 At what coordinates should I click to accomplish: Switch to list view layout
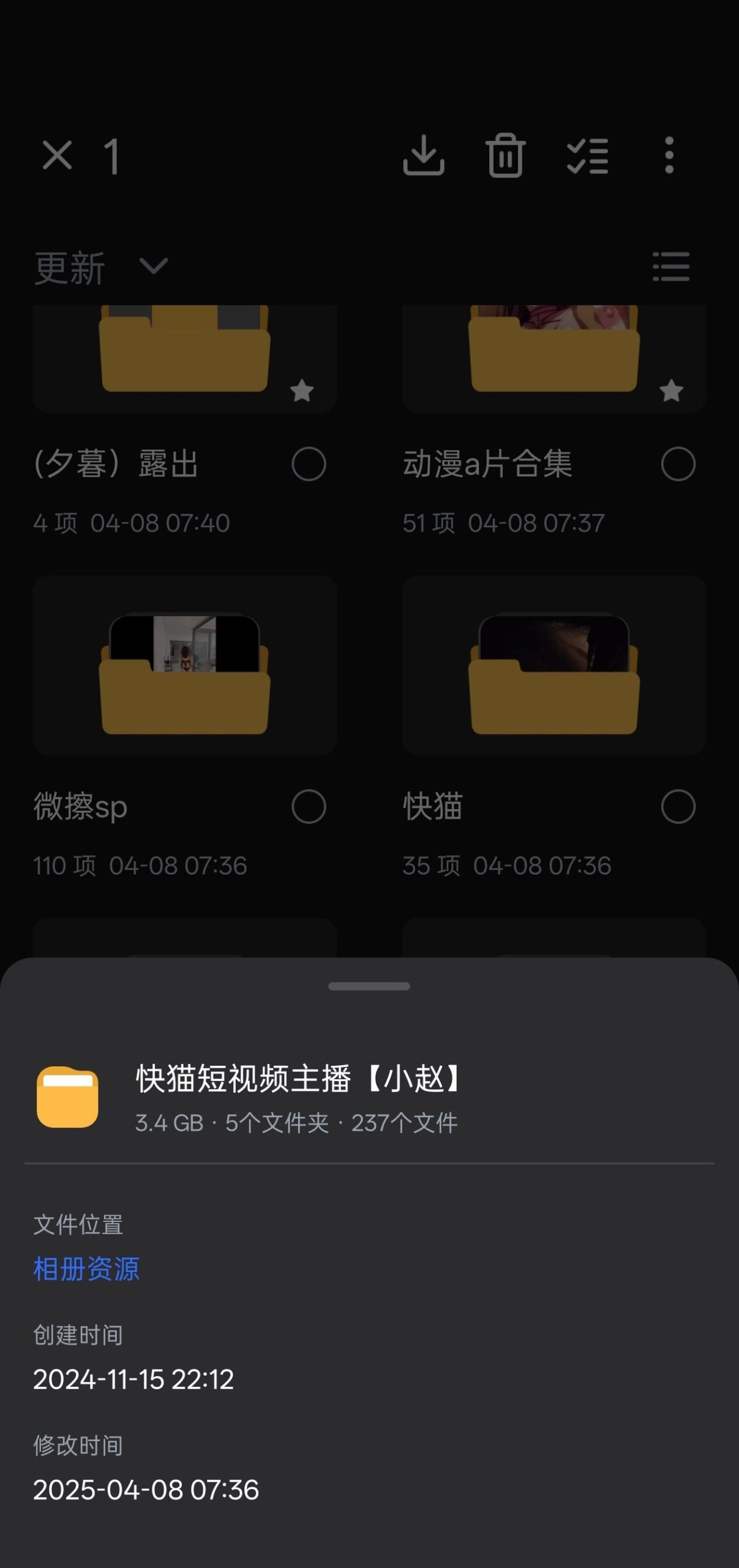(x=671, y=267)
